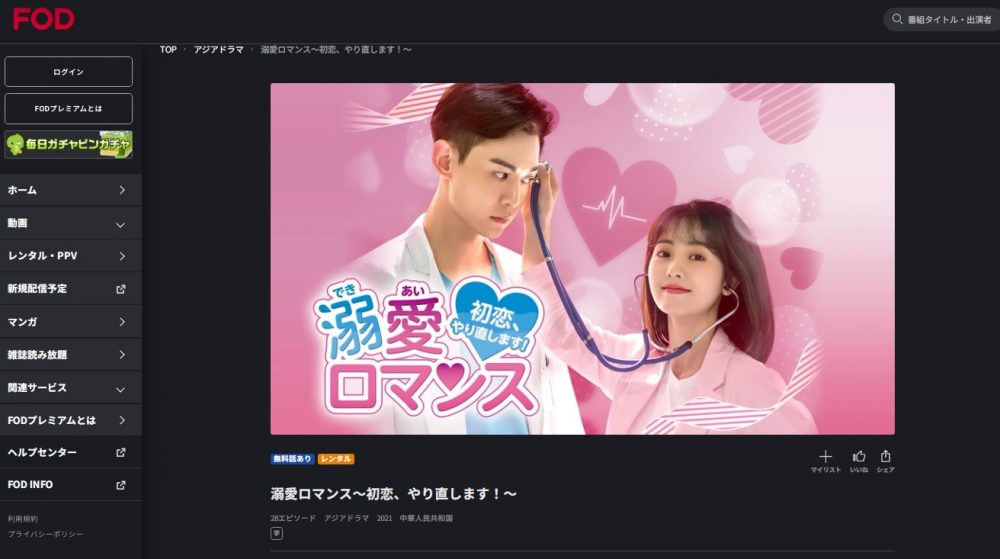The width and height of the screenshot is (1000, 559).
Task: Expand 関連サービス menu
Action: [68, 388]
